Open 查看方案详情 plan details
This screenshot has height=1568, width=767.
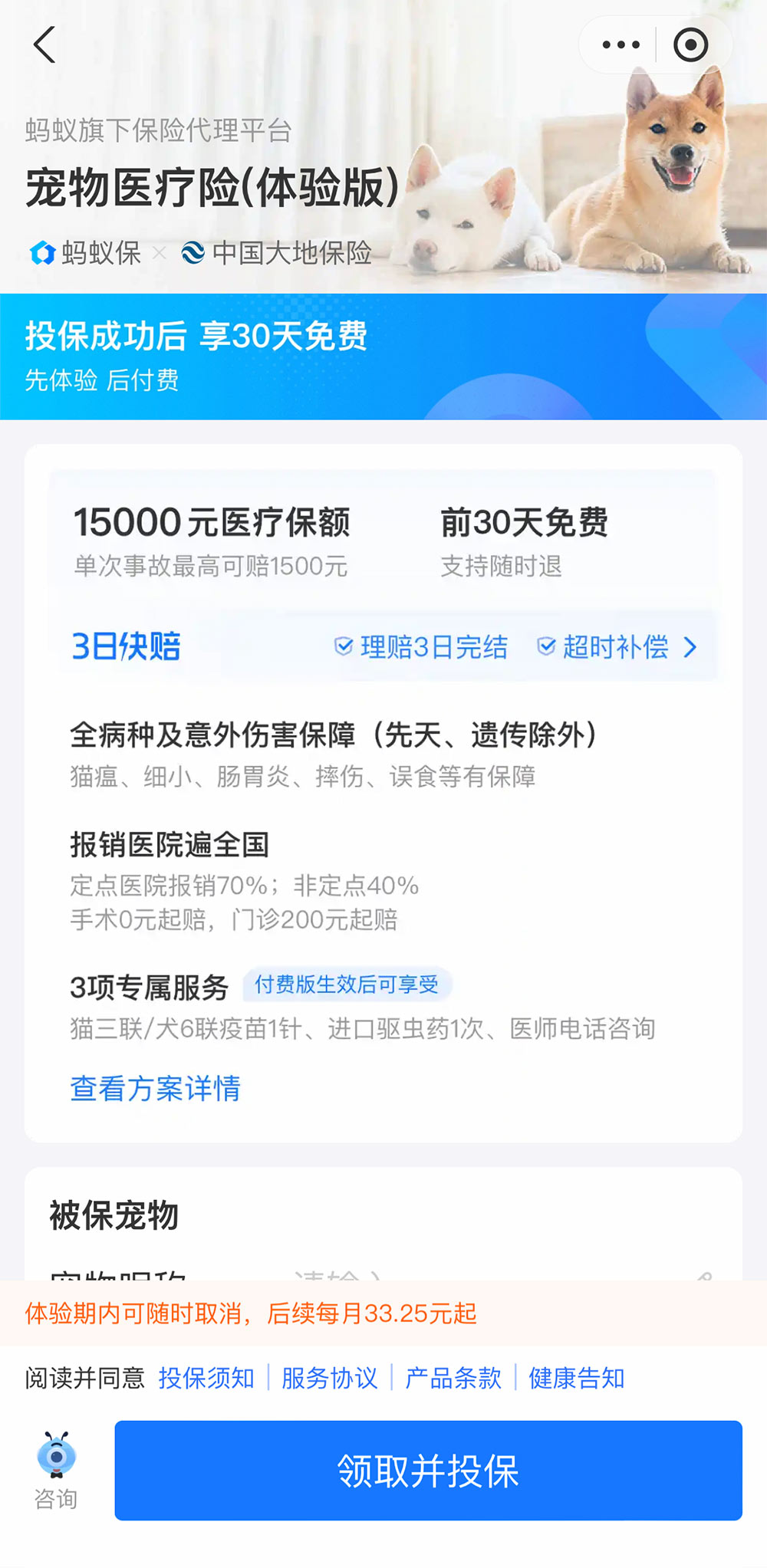point(156,1088)
